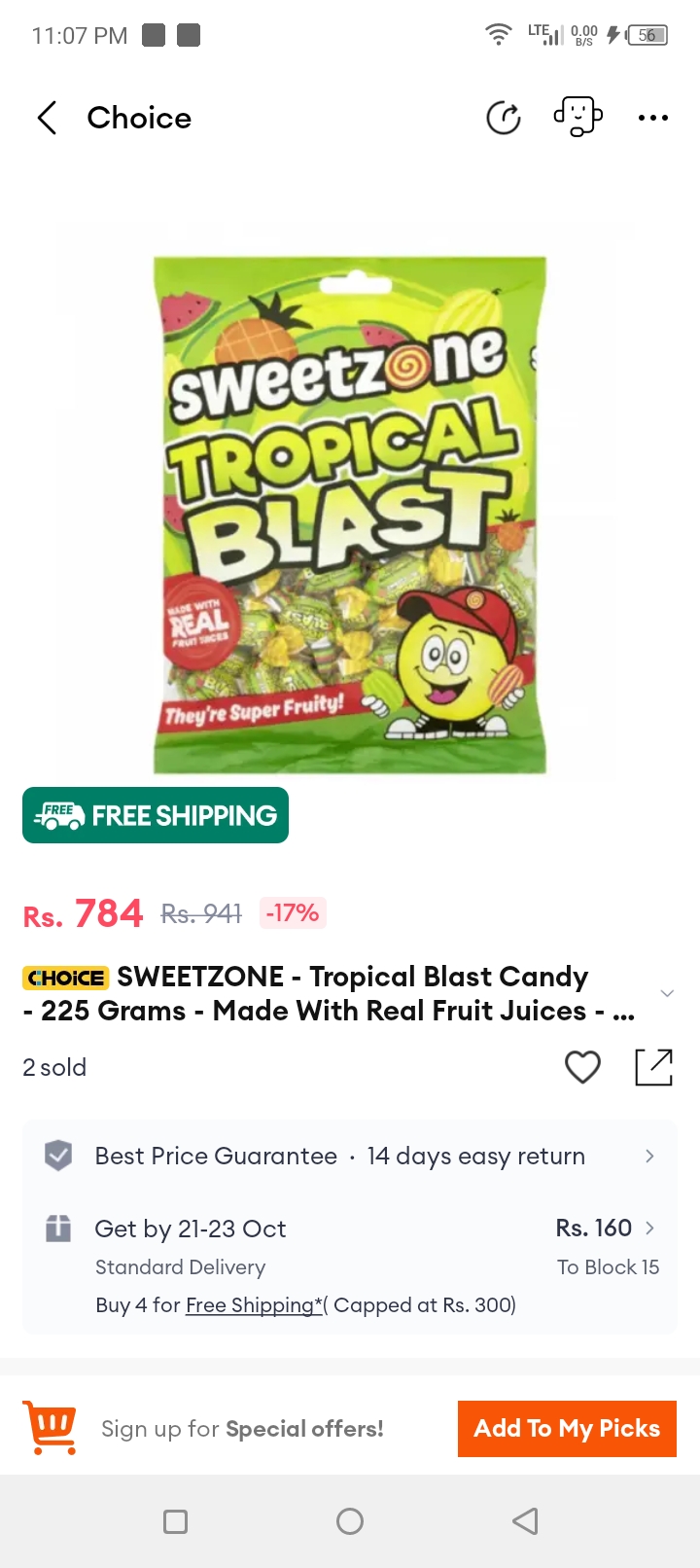Share this product

pos(653,1067)
